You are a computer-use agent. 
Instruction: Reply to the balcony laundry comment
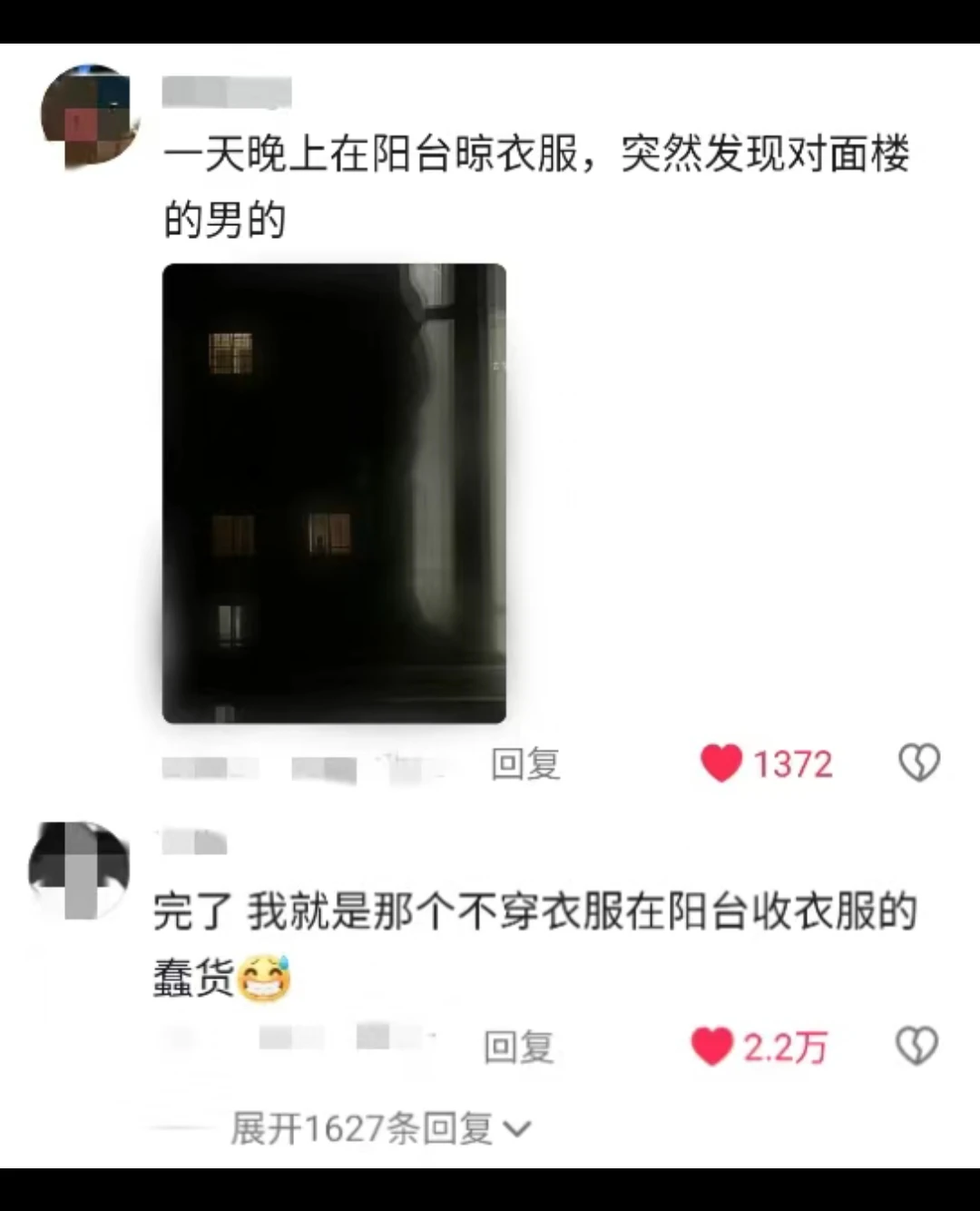525,764
